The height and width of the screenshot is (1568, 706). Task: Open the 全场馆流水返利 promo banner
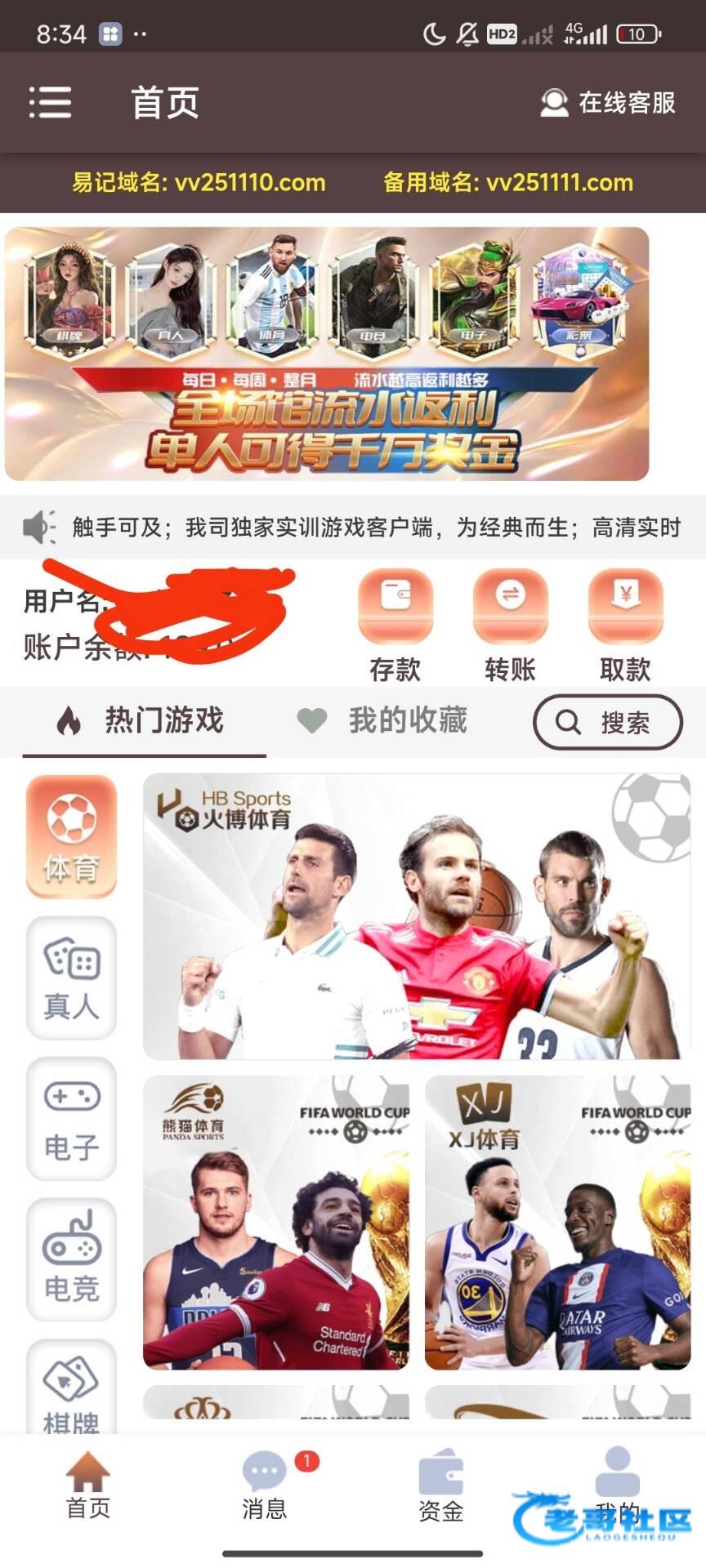coord(327,354)
